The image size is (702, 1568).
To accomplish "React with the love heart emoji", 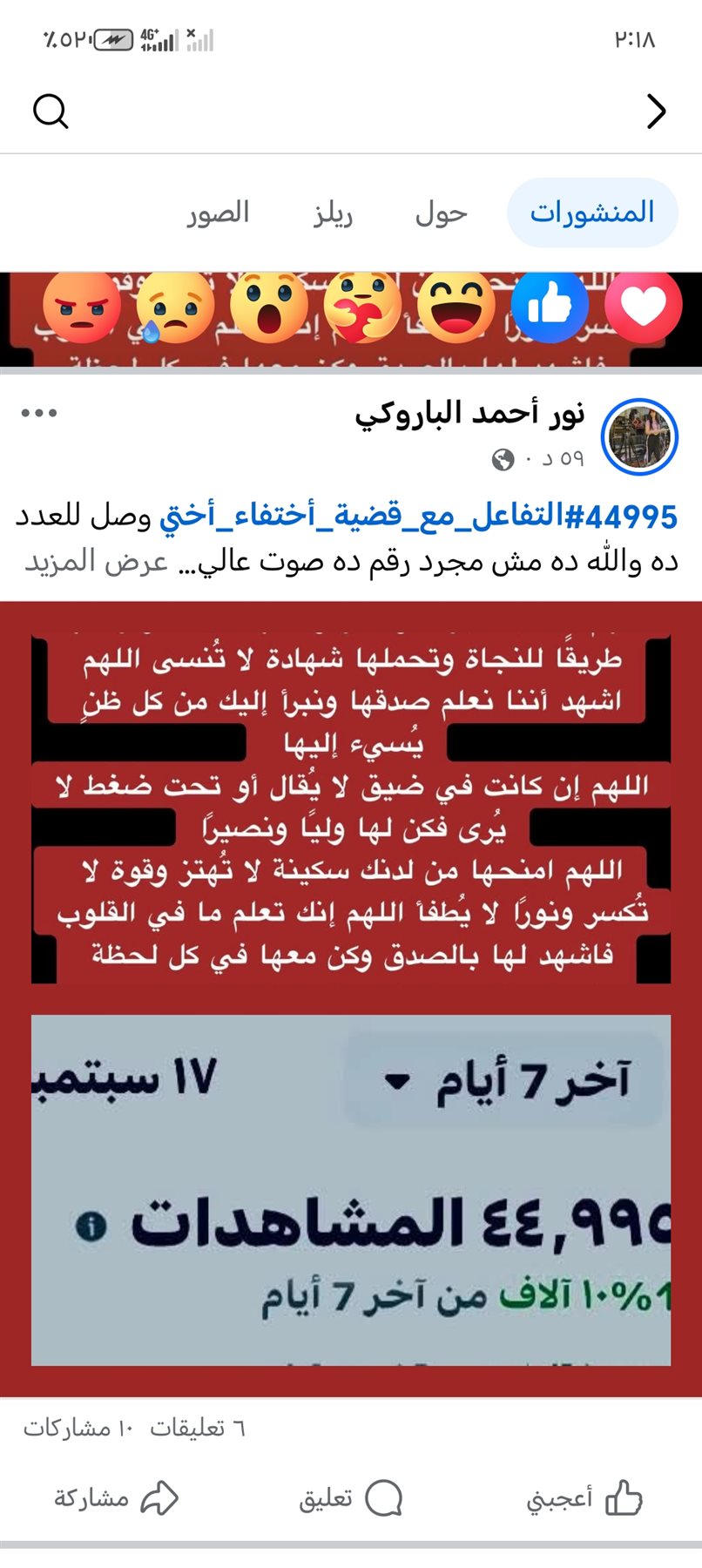I will tap(643, 307).
